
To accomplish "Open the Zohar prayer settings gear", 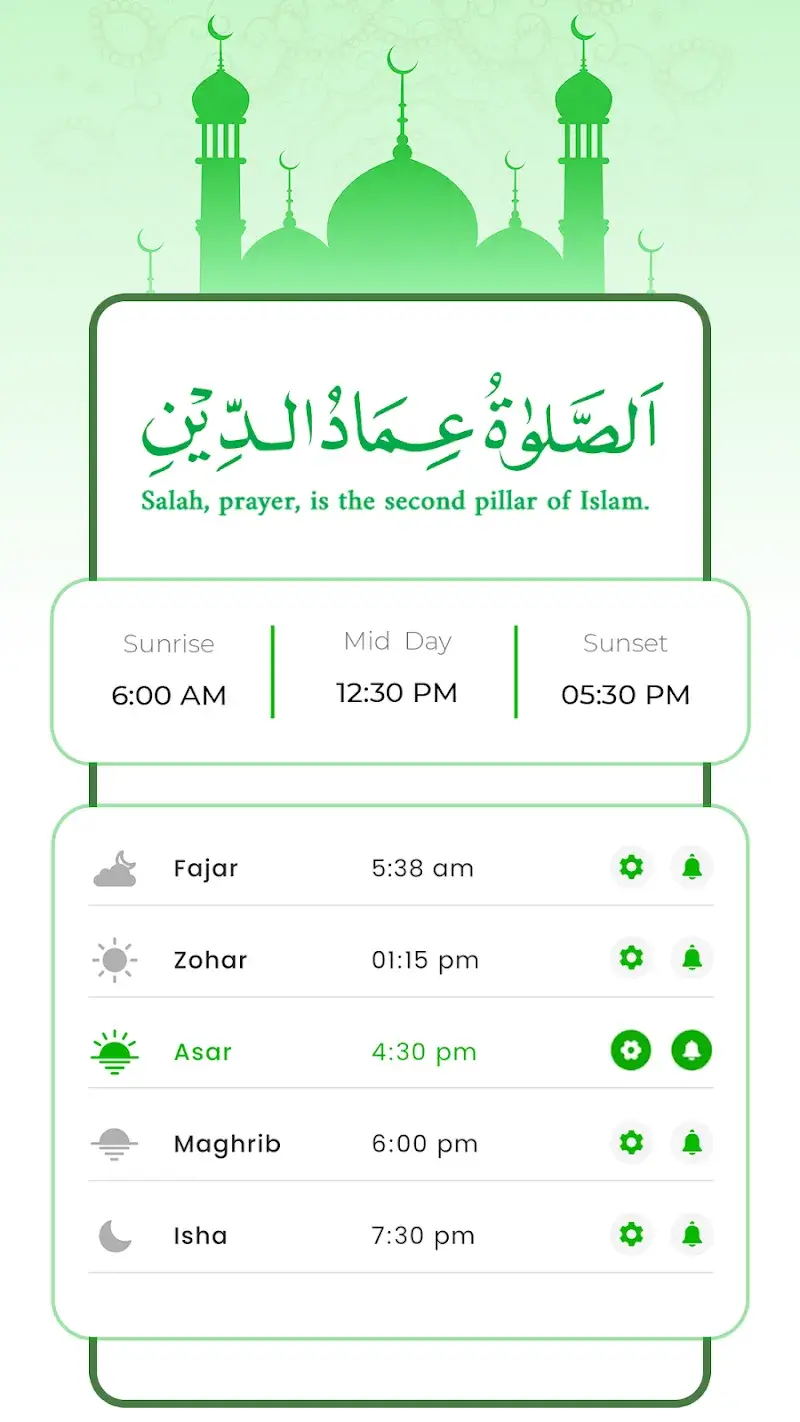I will pos(631,958).
